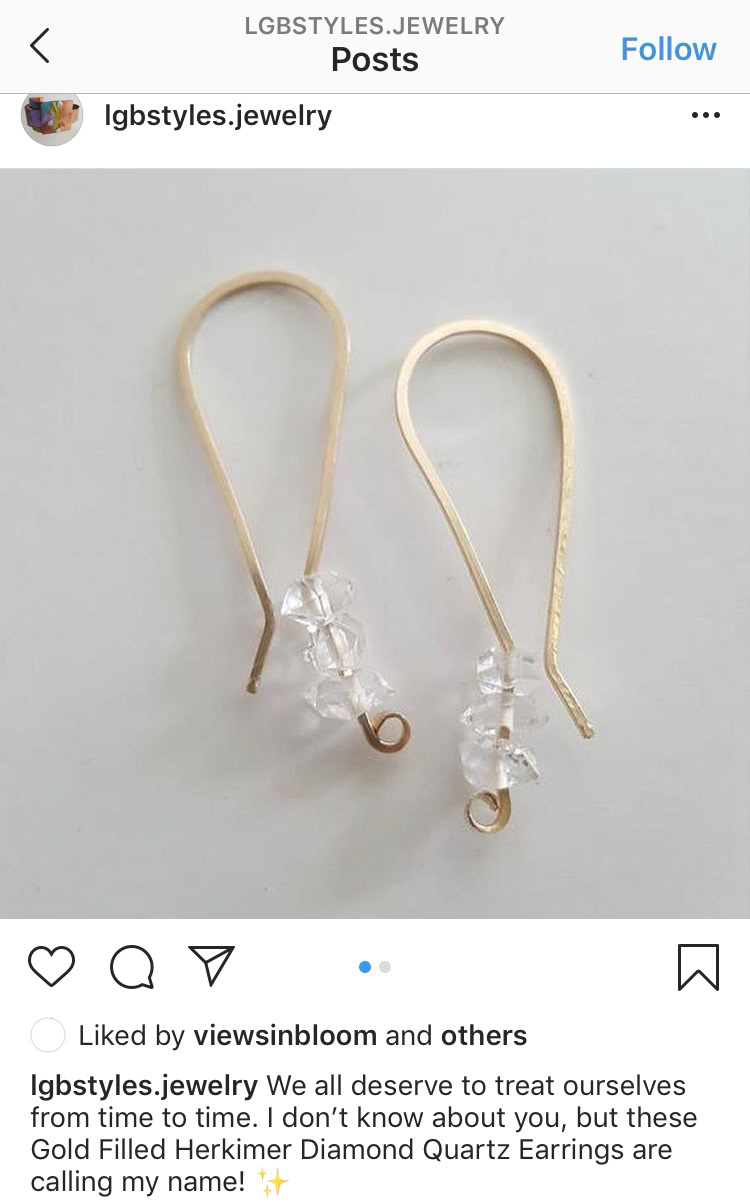
Task: Open viewsinbloom's profile from likes
Action: pyautogui.click(x=284, y=1036)
